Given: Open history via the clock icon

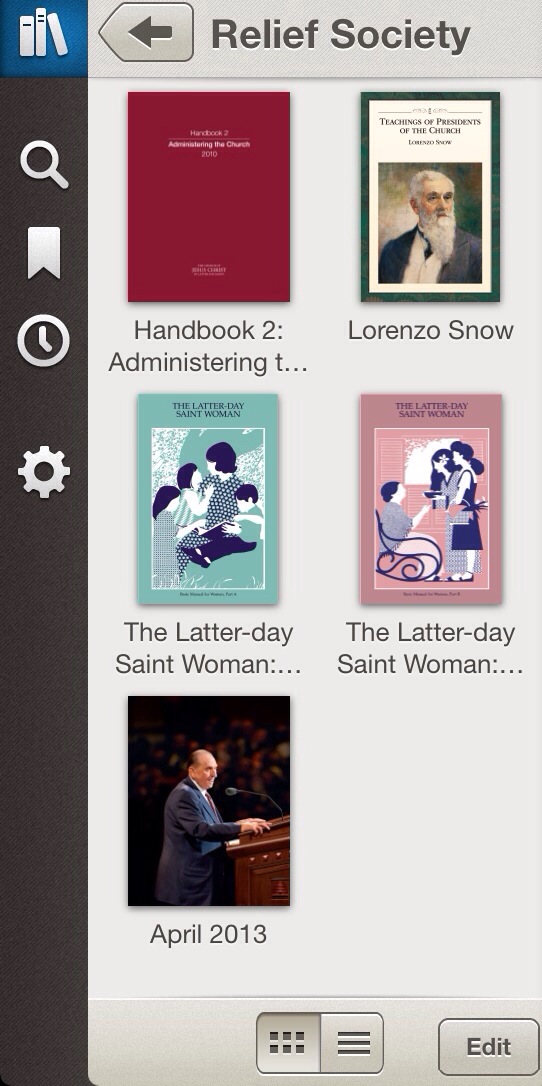Looking at the screenshot, I should coord(44,341).
